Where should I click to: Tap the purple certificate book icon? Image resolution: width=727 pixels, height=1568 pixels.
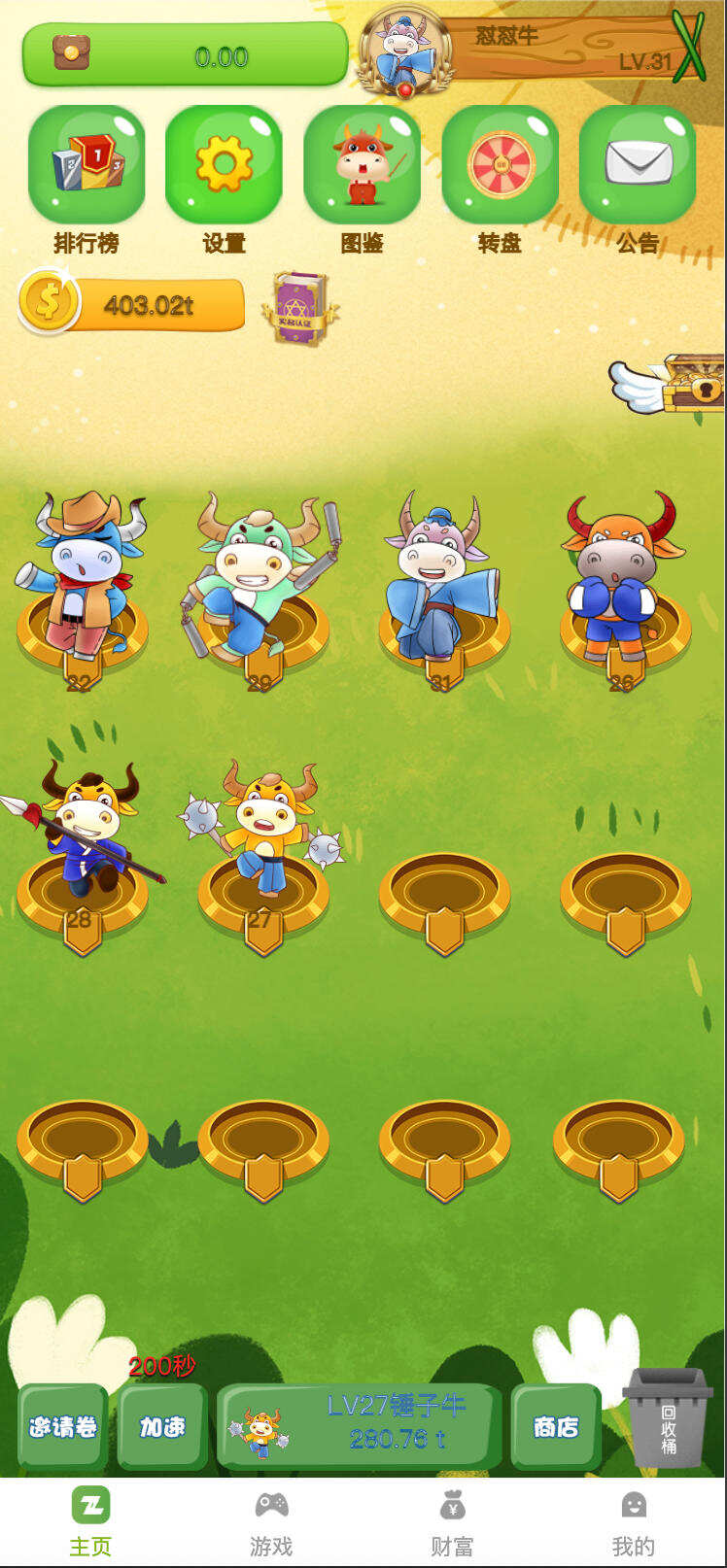pyautogui.click(x=299, y=309)
